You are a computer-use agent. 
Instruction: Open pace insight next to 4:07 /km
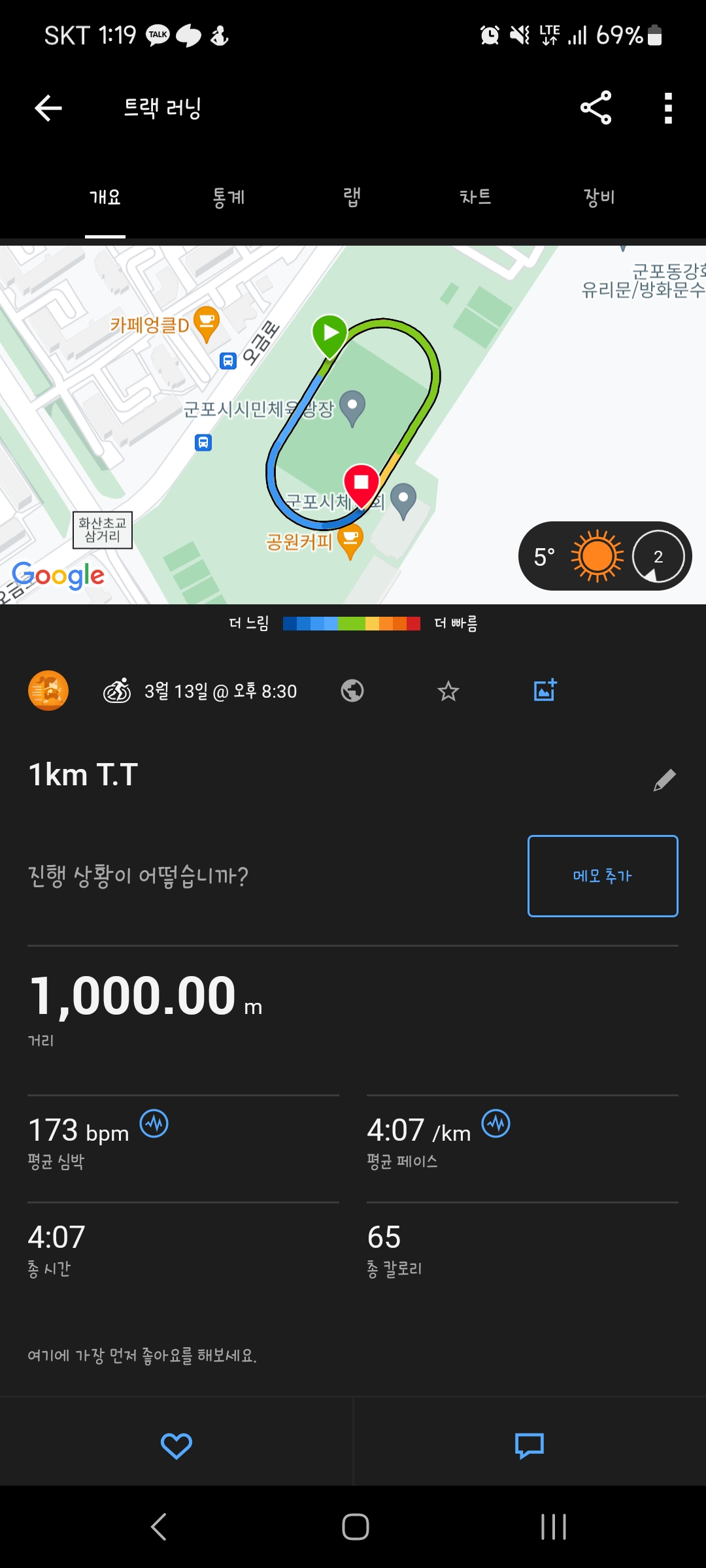[x=496, y=1124]
